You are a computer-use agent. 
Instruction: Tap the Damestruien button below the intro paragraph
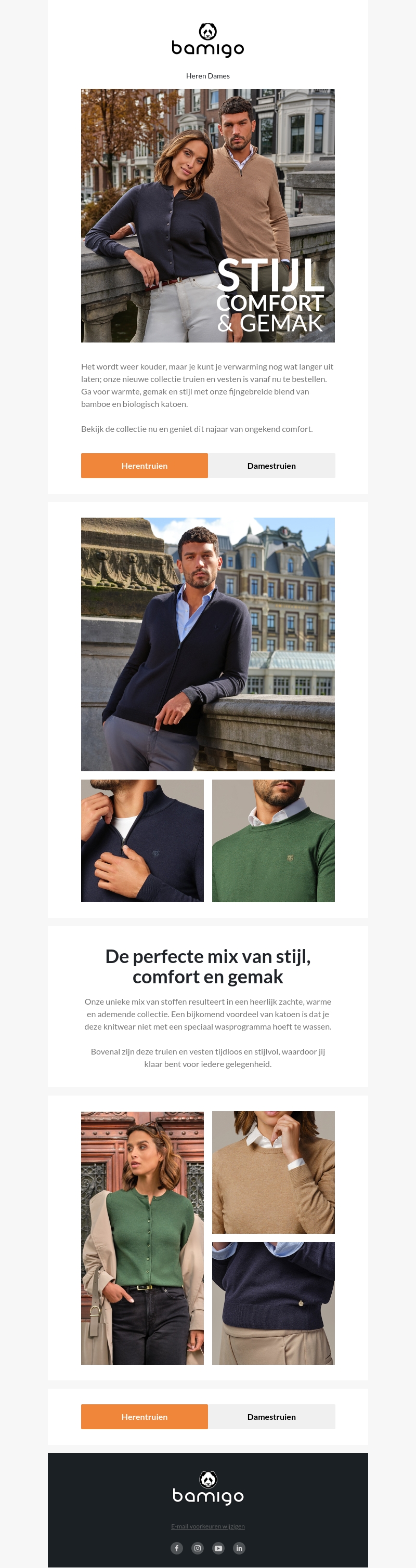(x=271, y=466)
